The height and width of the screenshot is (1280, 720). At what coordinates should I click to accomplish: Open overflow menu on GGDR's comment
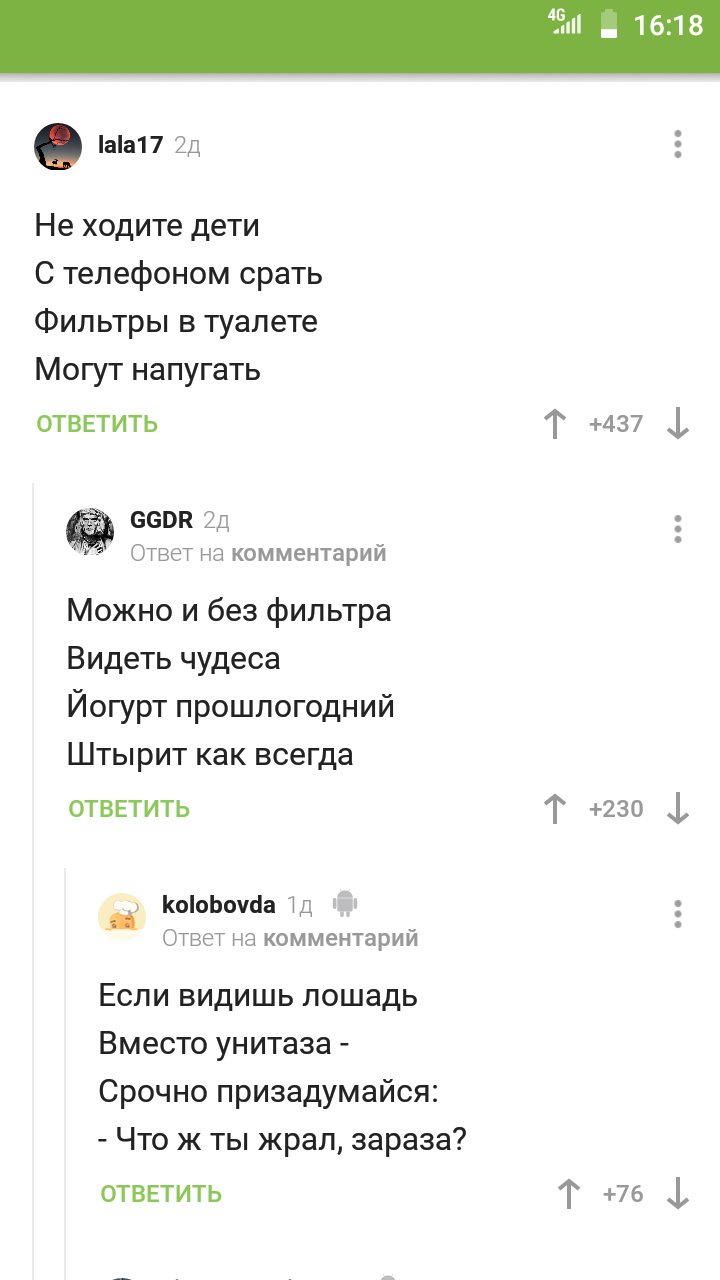pos(678,529)
